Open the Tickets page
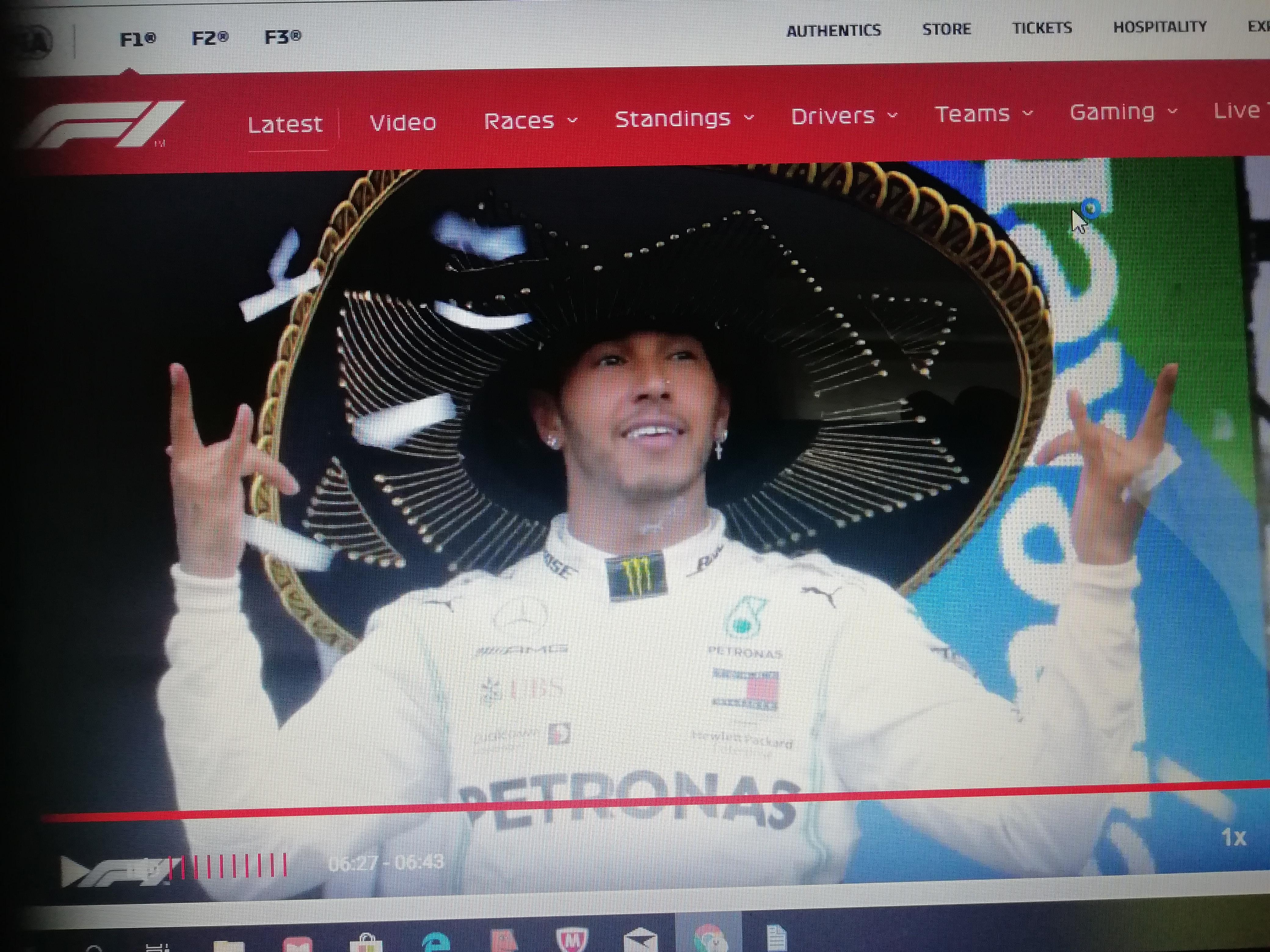The width and height of the screenshot is (1270, 952). pyautogui.click(x=1042, y=28)
